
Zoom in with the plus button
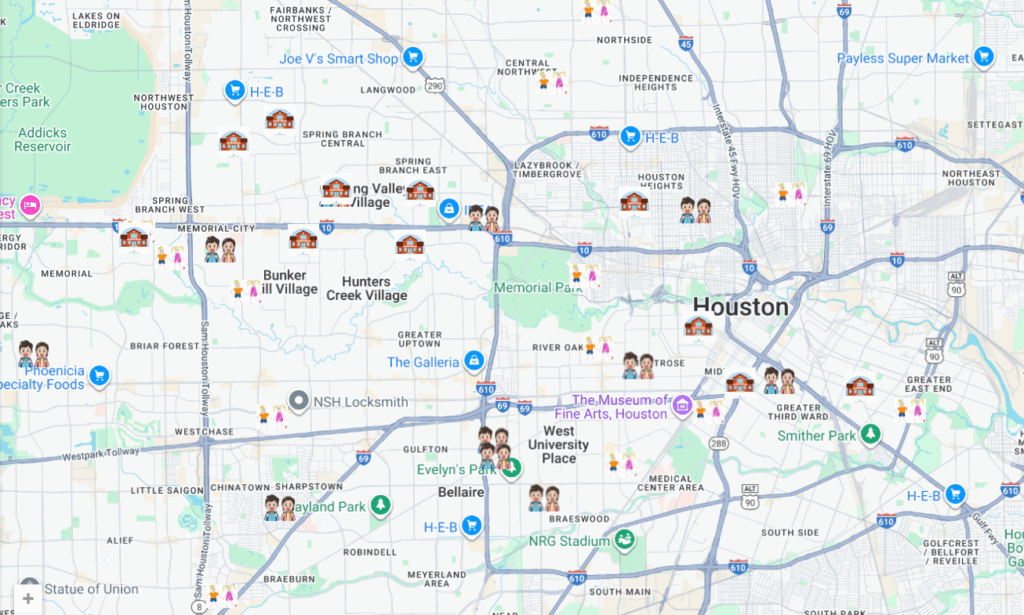[x=28, y=598]
